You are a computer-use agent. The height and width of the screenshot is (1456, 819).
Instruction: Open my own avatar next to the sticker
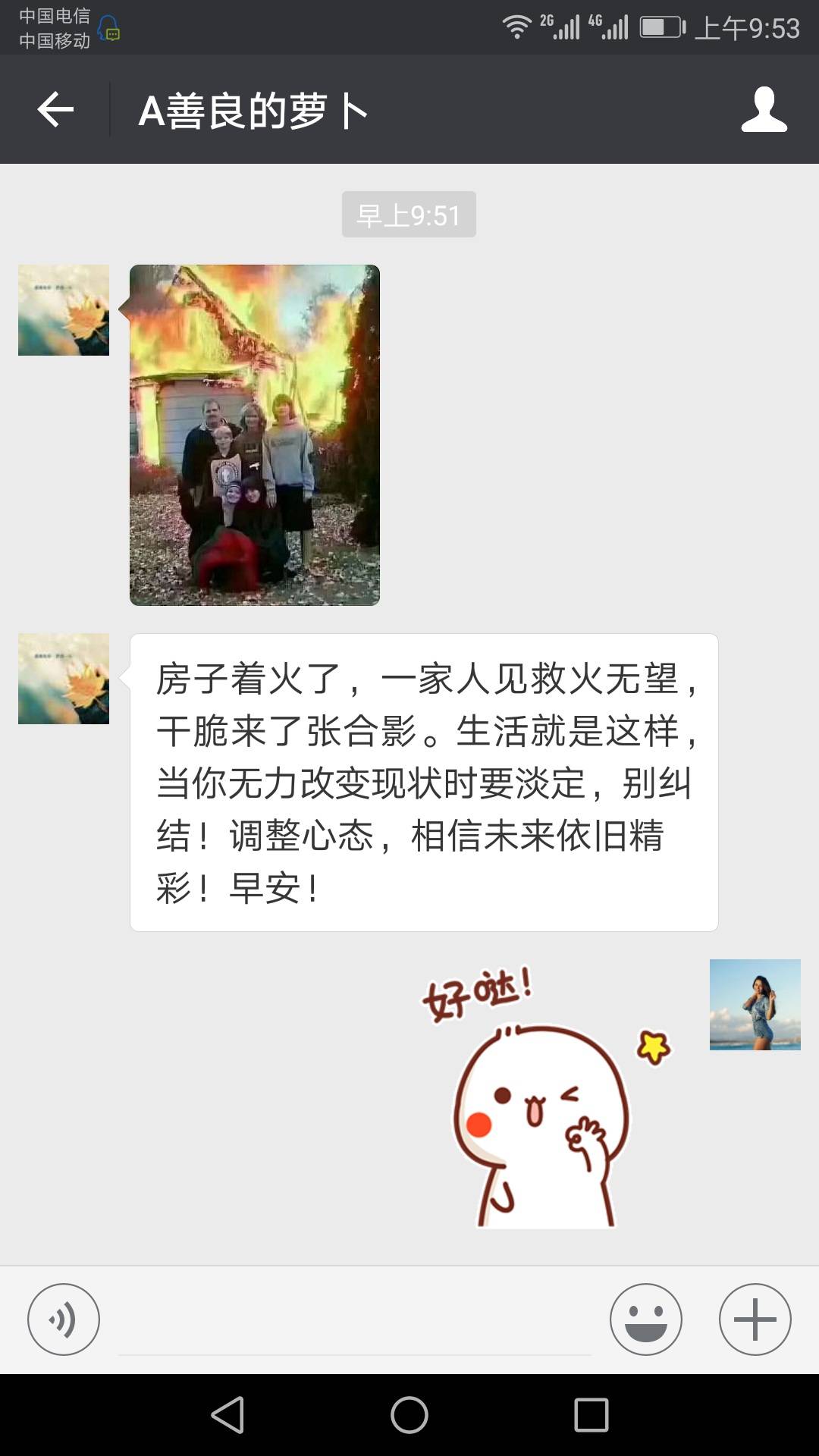(x=755, y=1005)
